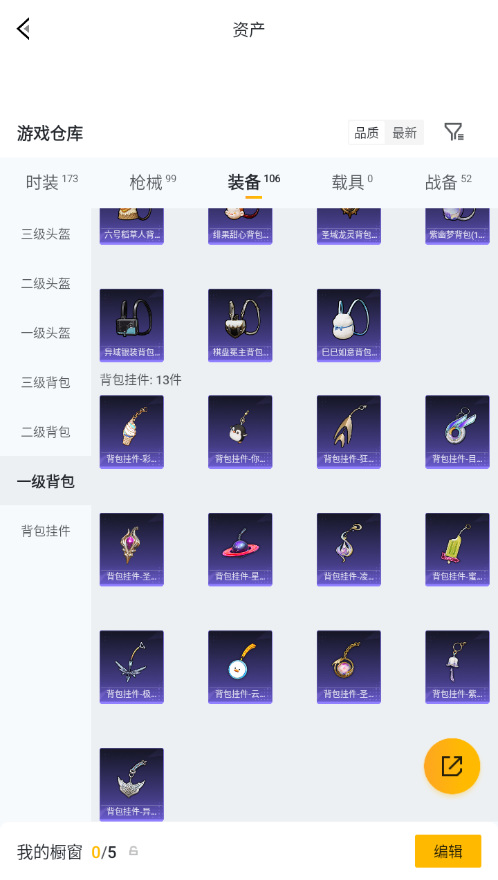Tap the 编辑 button for 我的橱窗
Screen dimensions: 498x880
click(x=448, y=851)
